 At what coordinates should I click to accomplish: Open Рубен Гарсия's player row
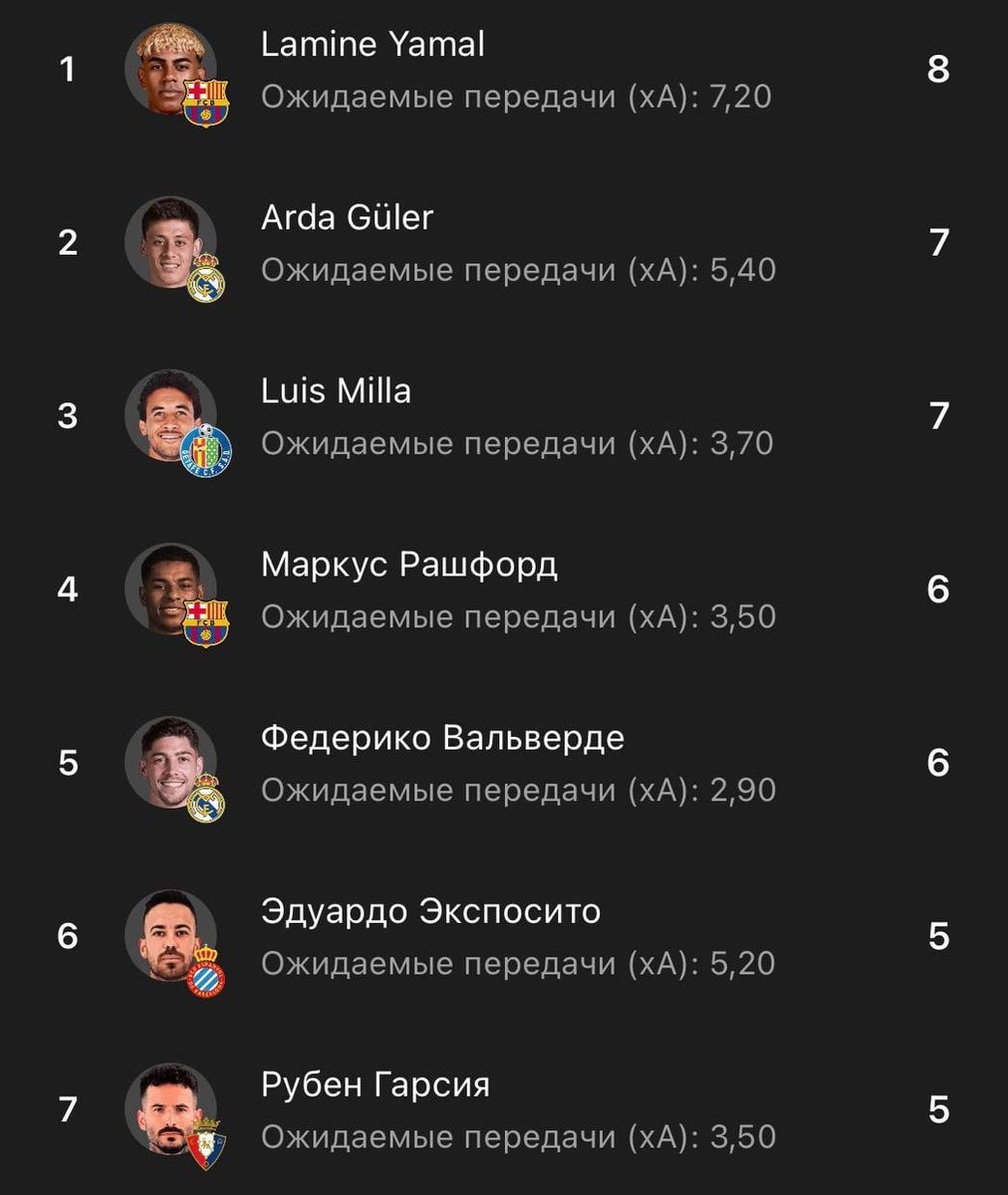point(375,1084)
